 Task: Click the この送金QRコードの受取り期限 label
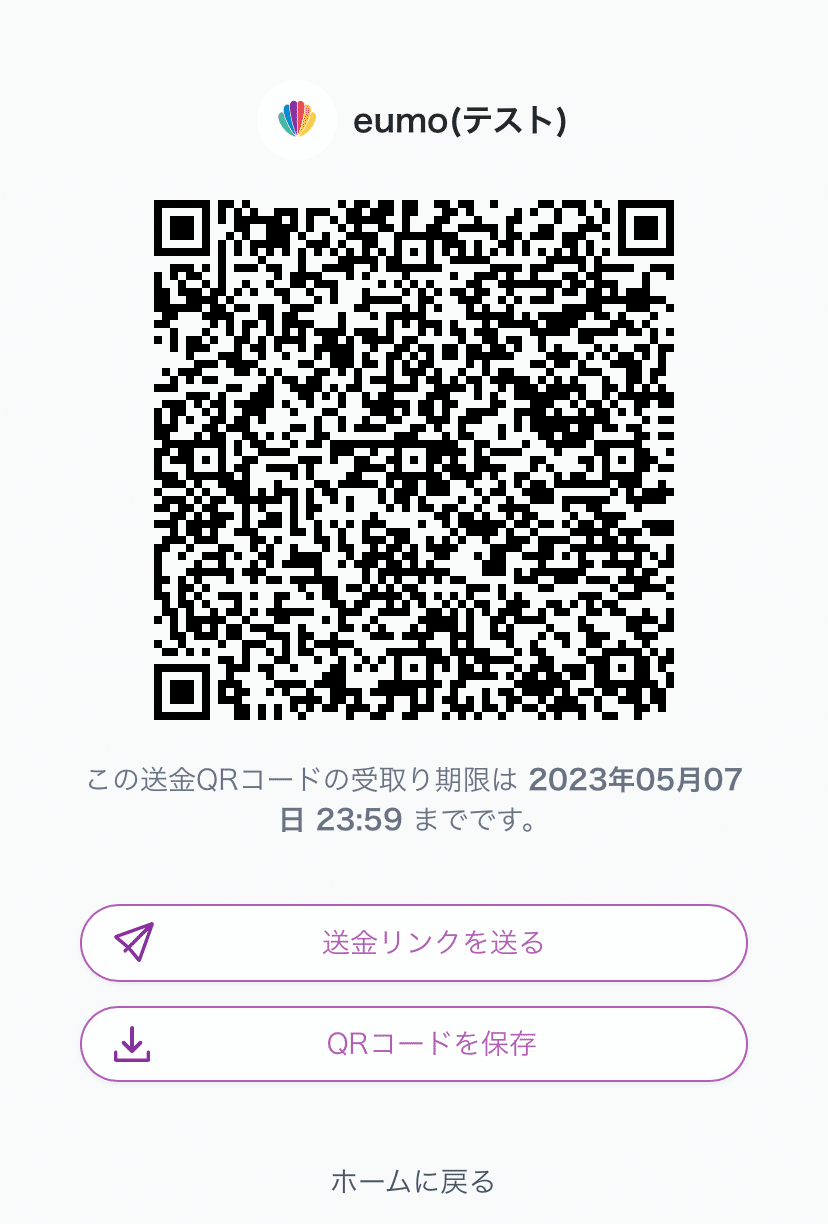pos(300,782)
